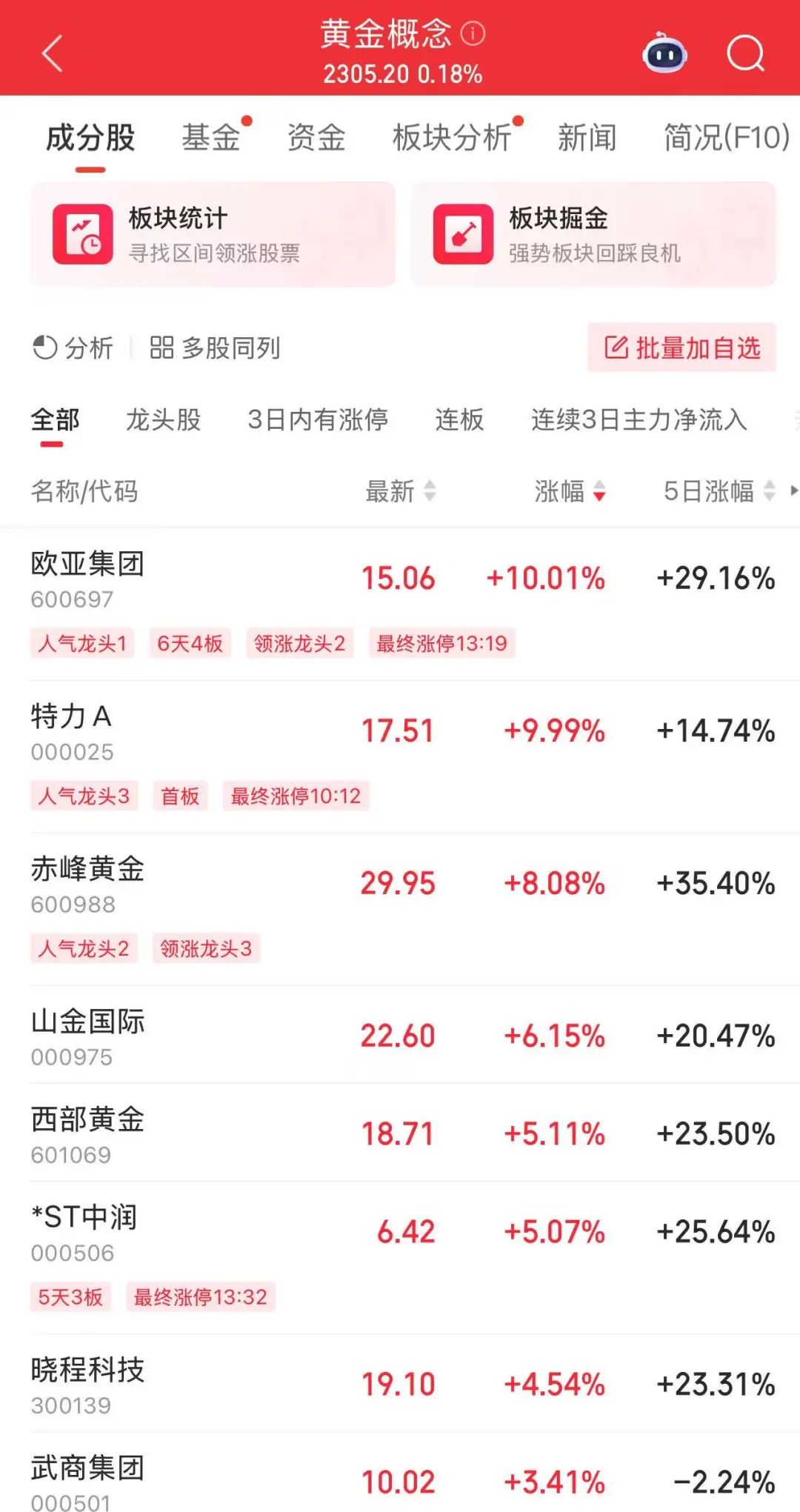Filter by 龙头股

coord(164,420)
